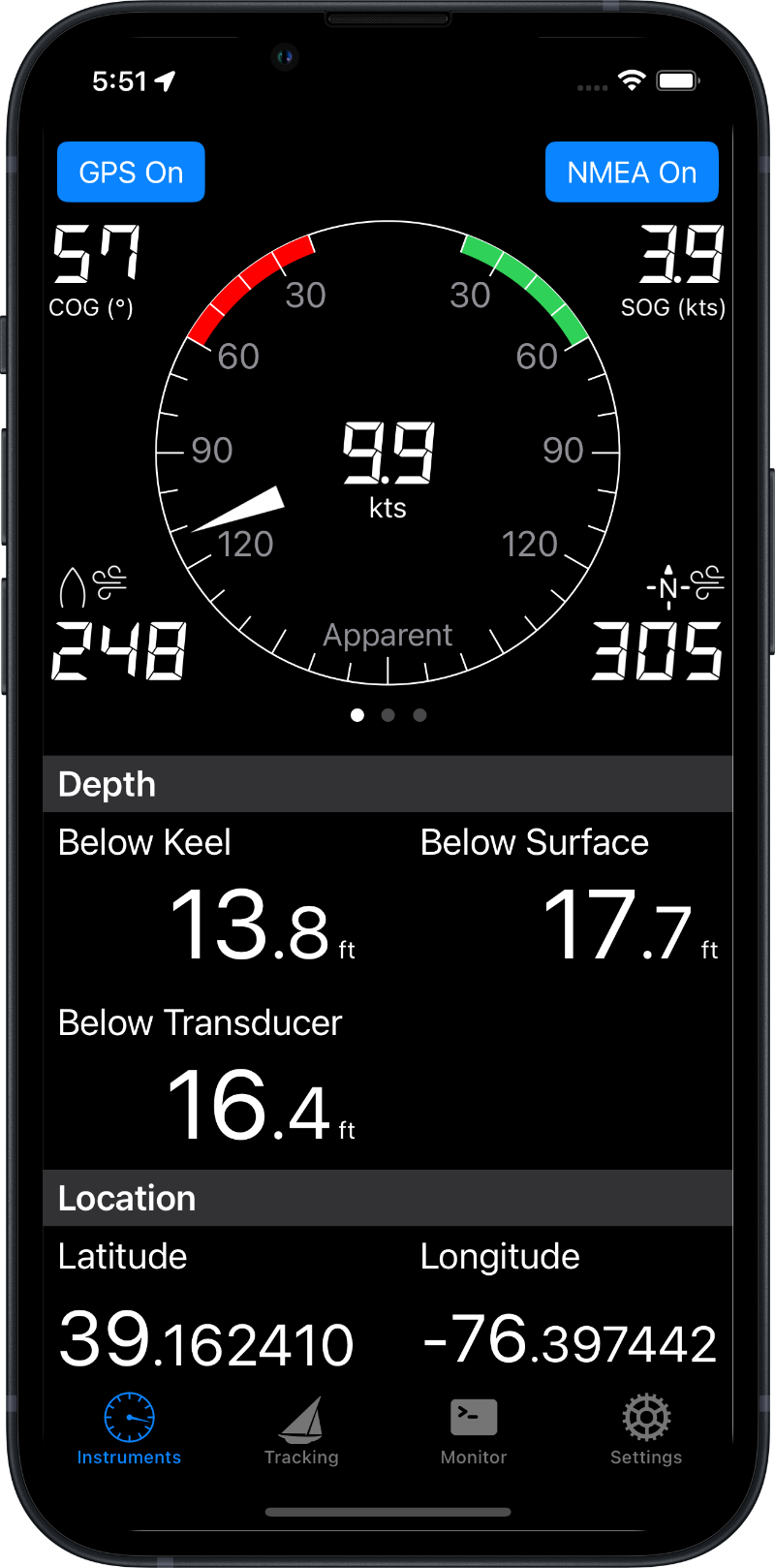Switch wind mode by tapping Apparent
Image resolution: width=775 pixels, height=1568 pixels.
(x=387, y=635)
